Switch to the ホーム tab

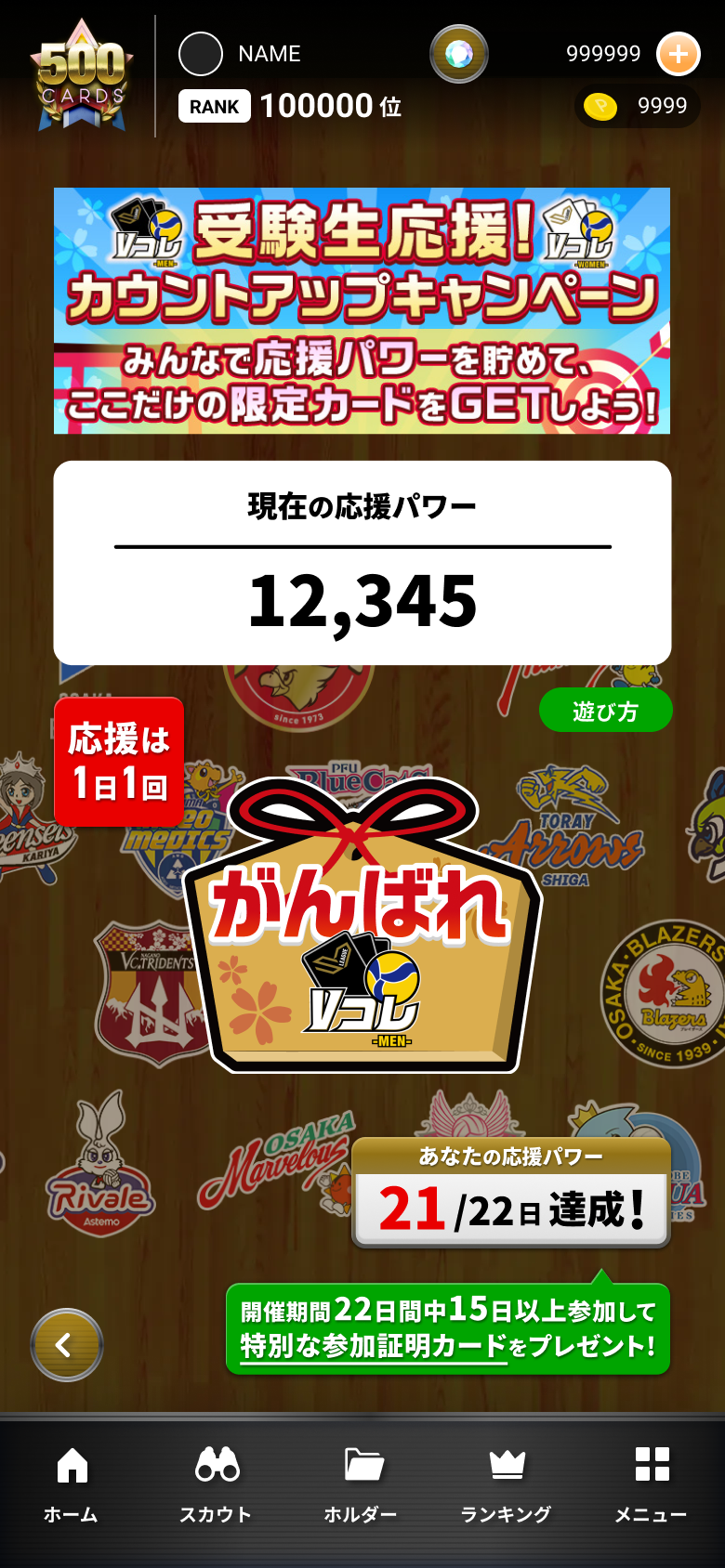click(x=72, y=1484)
